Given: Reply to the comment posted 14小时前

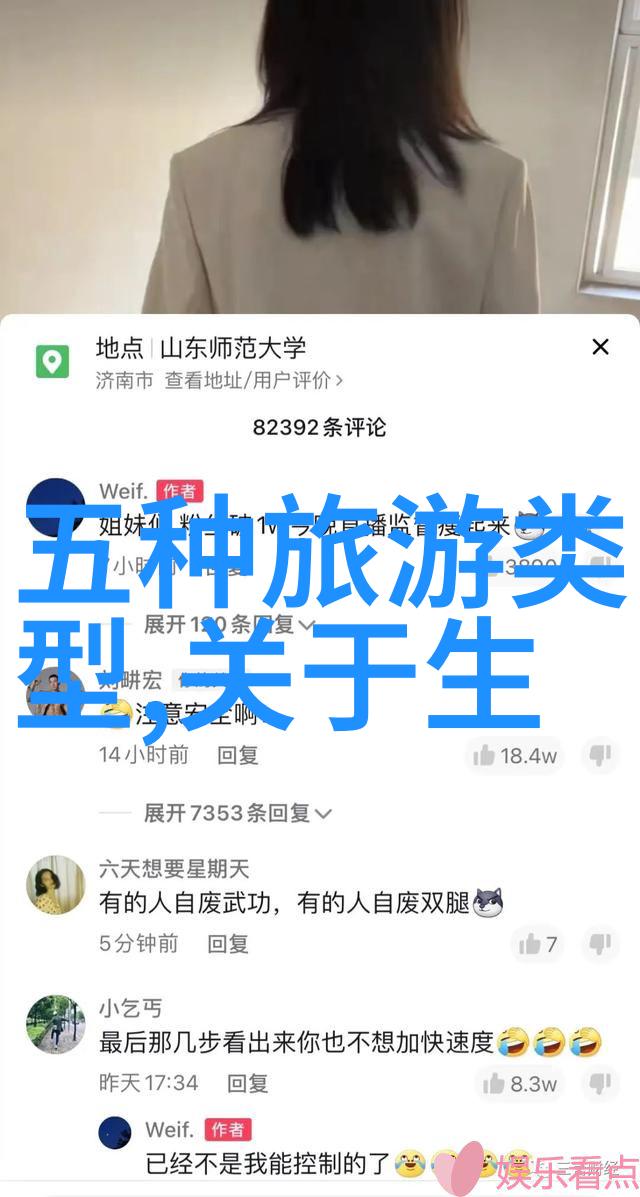Looking at the screenshot, I should [239, 755].
